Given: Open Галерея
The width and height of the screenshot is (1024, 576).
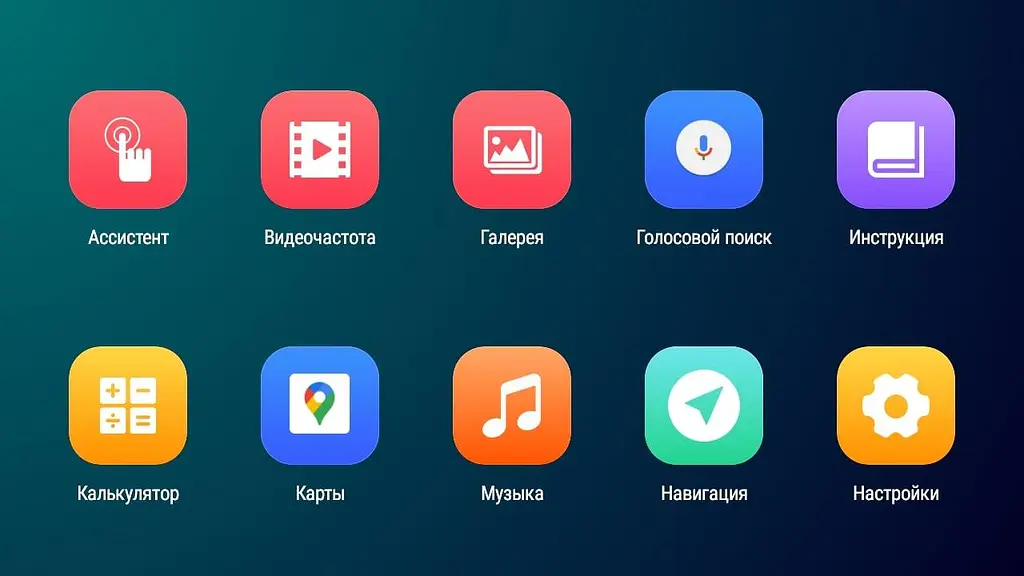Looking at the screenshot, I should click(x=512, y=150).
